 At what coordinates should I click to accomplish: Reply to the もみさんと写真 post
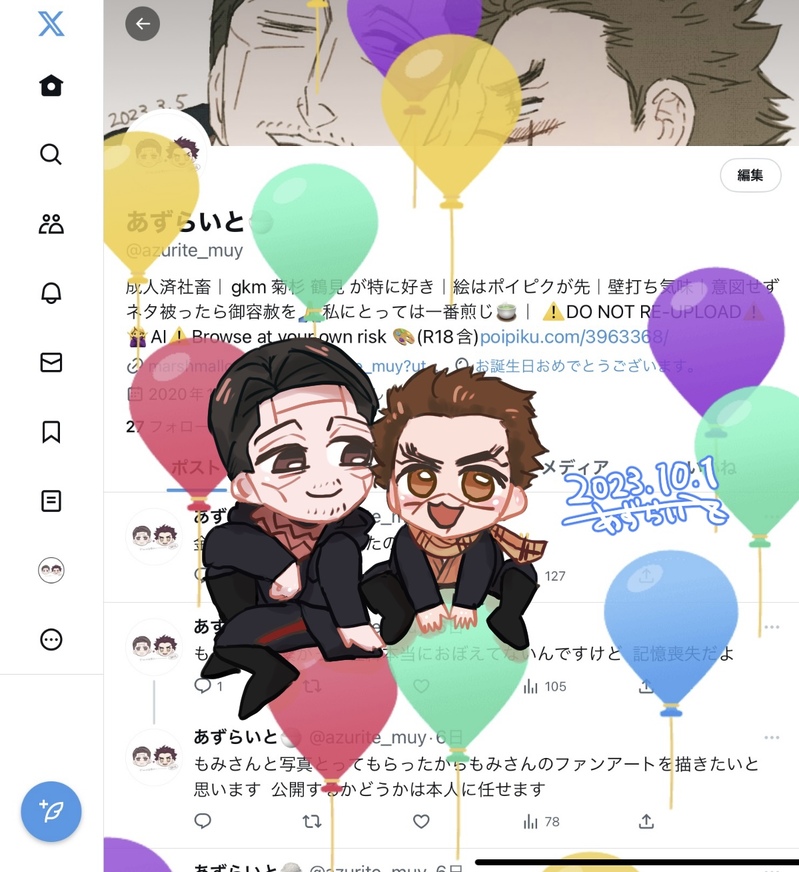coord(203,821)
